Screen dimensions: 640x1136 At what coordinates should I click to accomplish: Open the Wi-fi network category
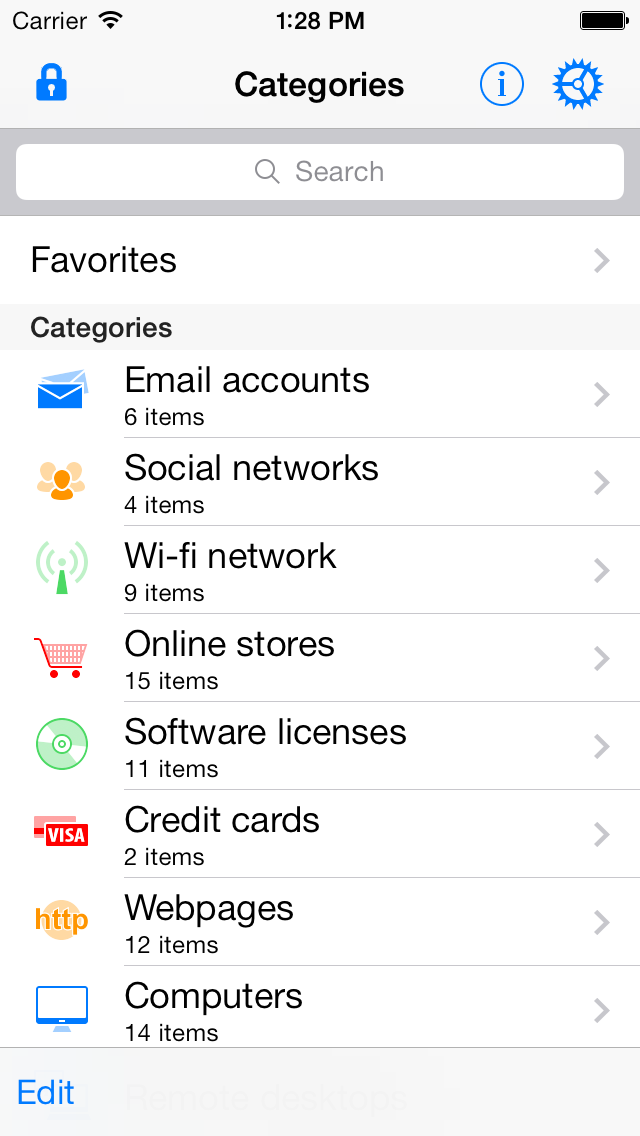(320, 570)
